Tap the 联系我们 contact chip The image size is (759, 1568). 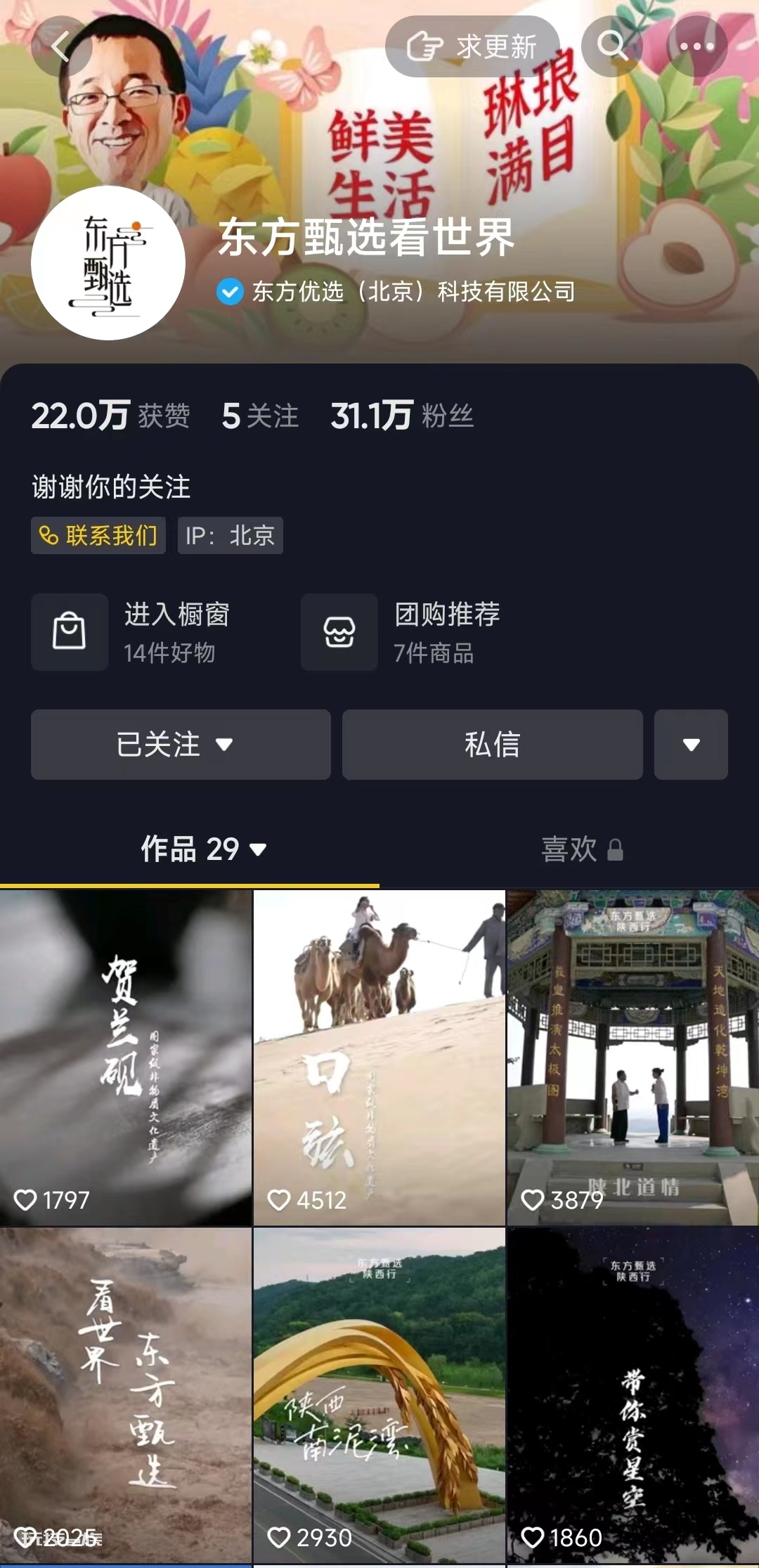point(98,536)
